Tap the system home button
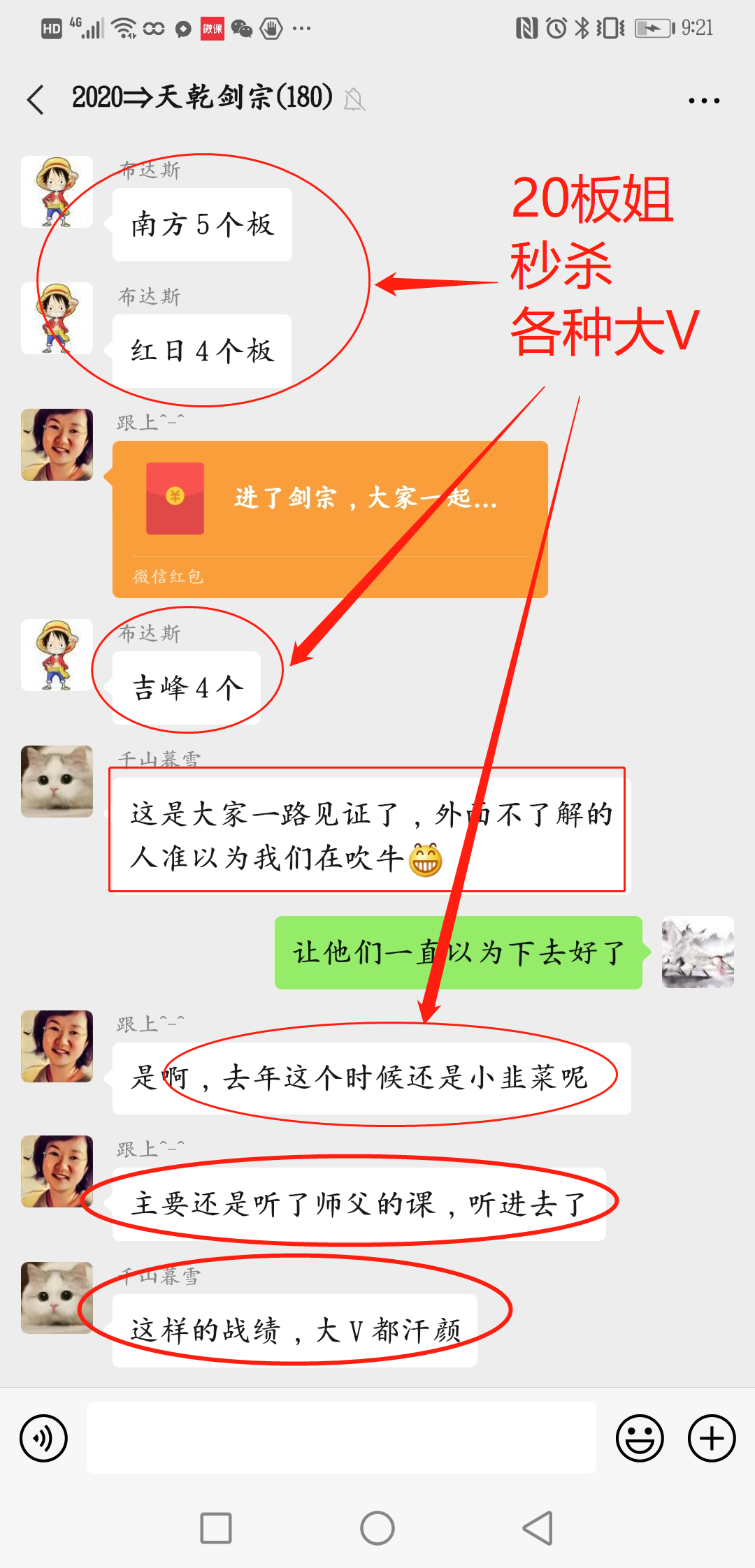 pos(377,1528)
